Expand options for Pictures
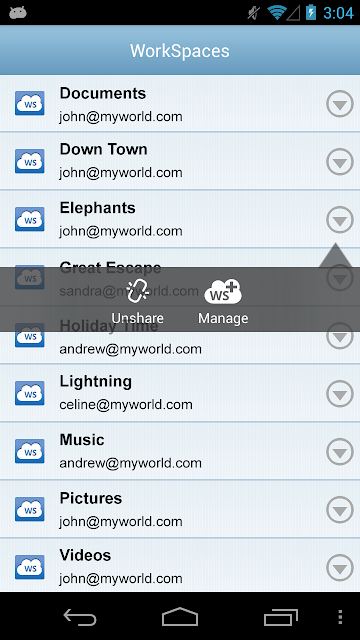 [340, 509]
